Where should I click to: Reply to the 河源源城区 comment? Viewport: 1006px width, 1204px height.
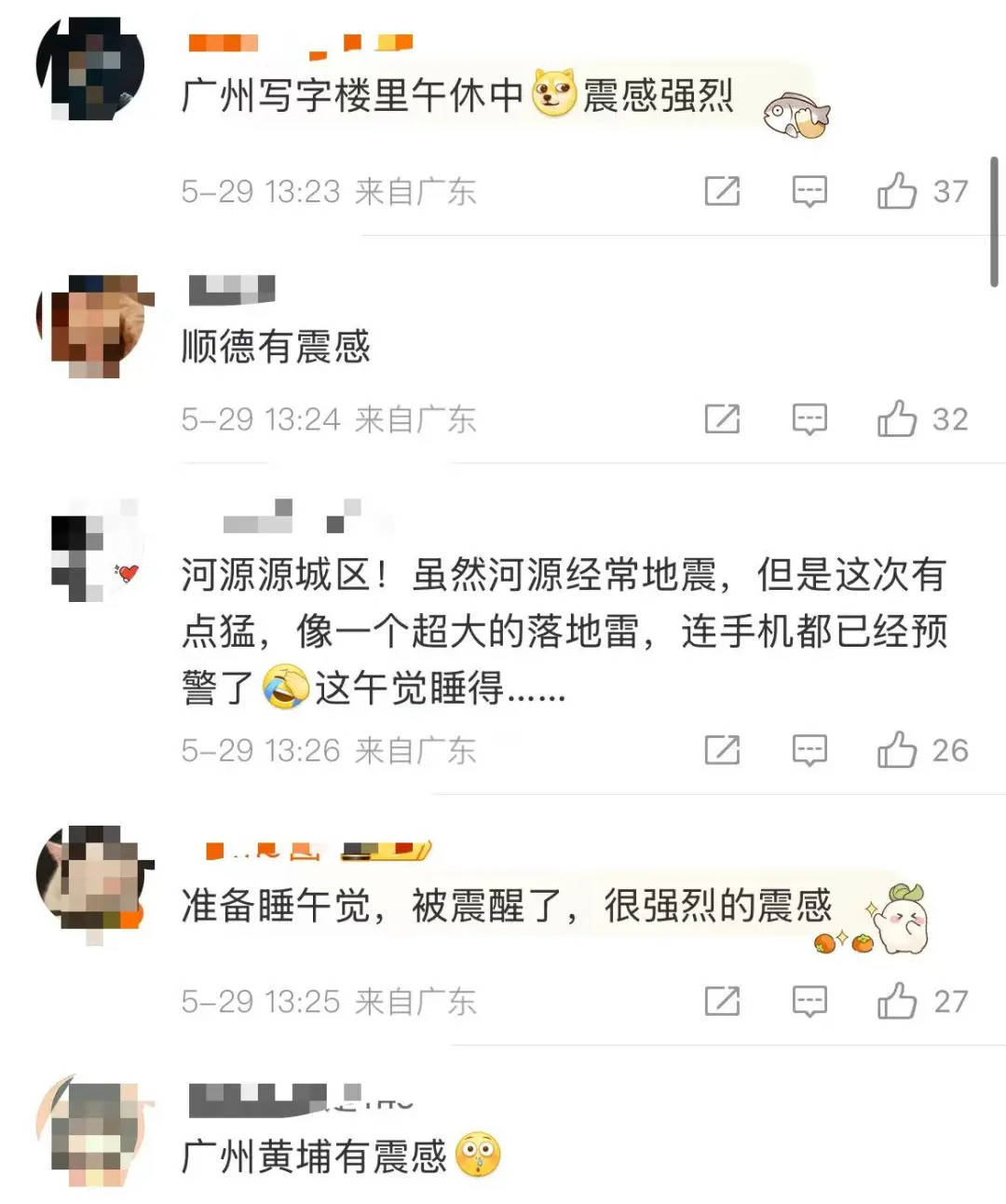[809, 750]
